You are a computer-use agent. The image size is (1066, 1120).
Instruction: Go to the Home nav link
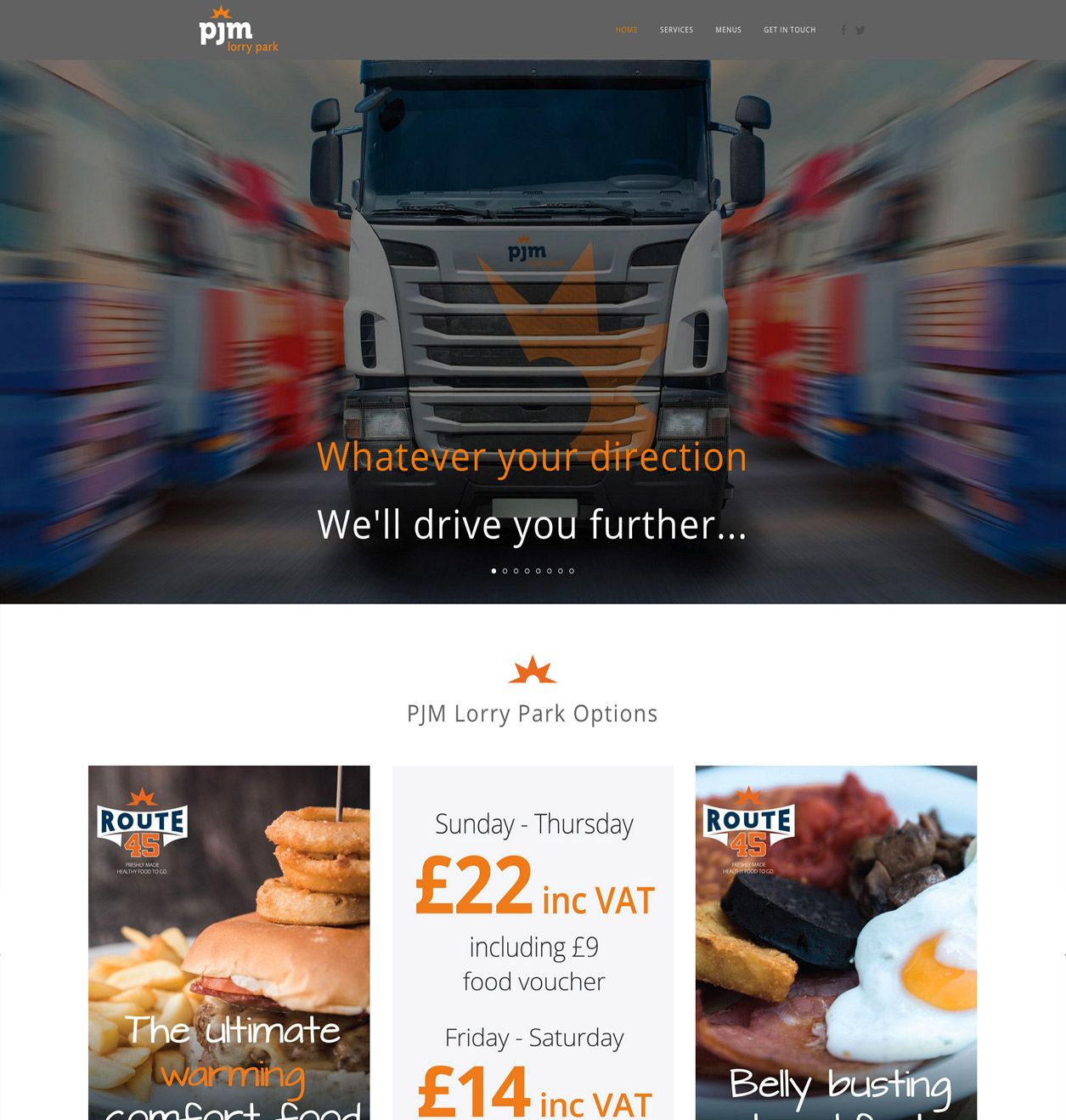[x=626, y=30]
